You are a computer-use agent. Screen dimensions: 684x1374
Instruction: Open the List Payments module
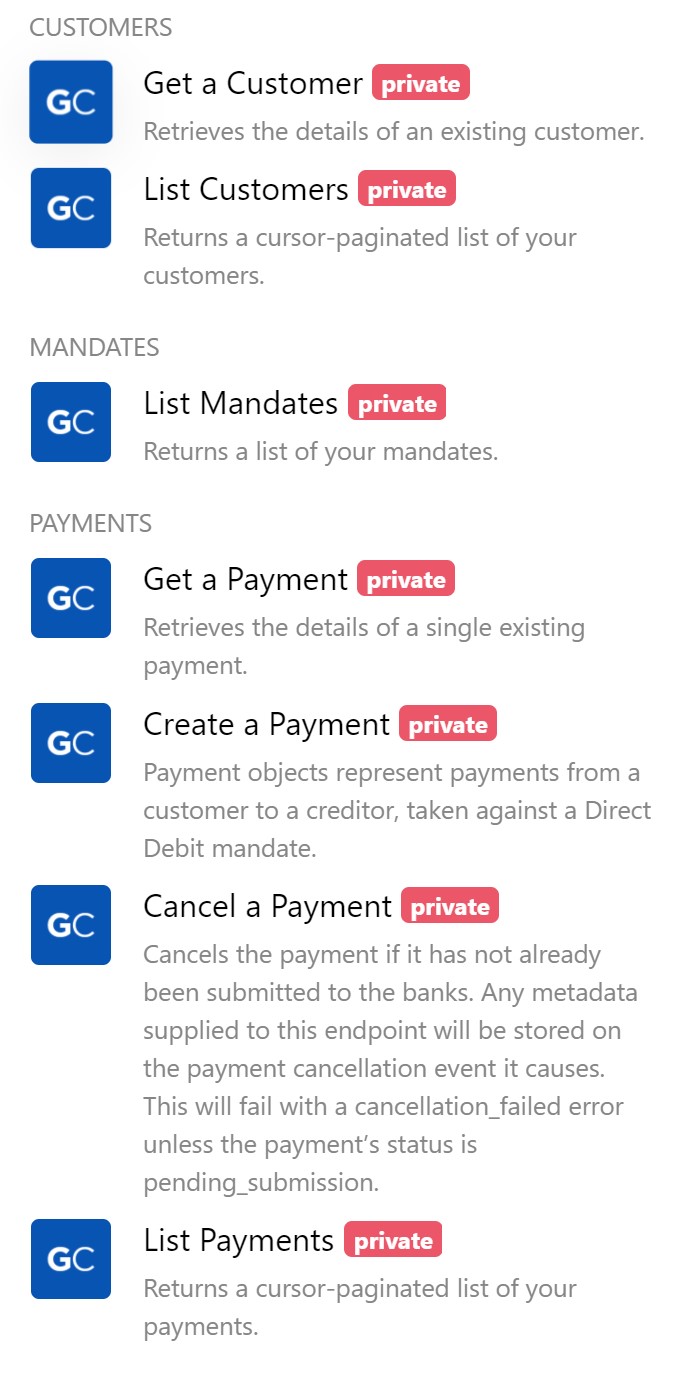[239, 1241]
